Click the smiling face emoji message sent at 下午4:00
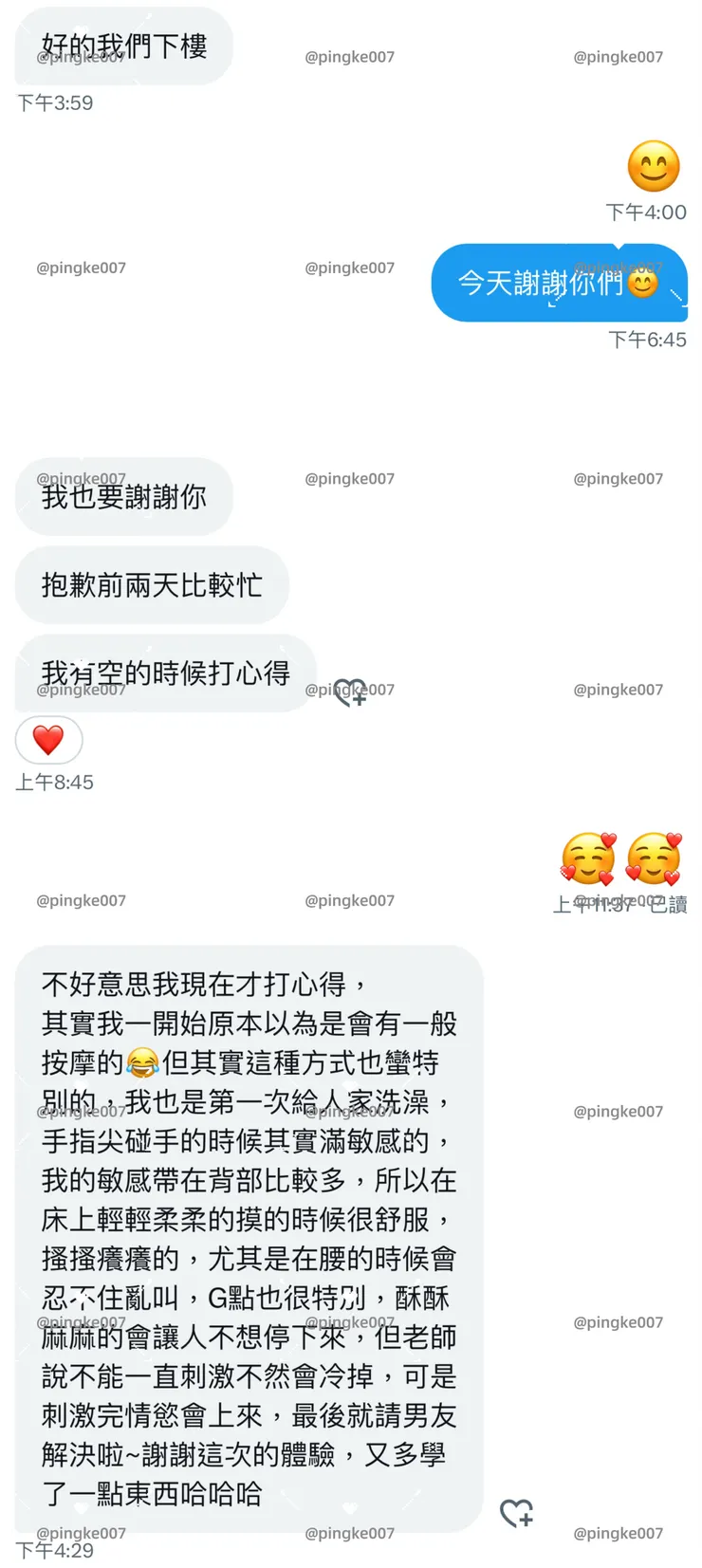Screen dimensions: 702x1568 pos(652,167)
